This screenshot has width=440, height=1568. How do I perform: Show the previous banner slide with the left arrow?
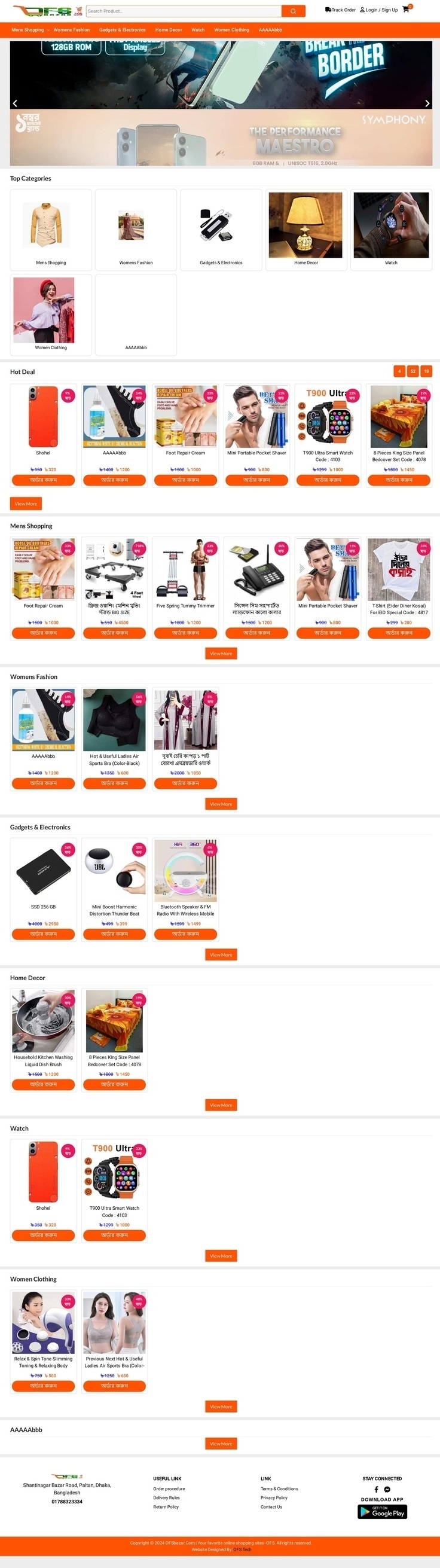click(15, 103)
